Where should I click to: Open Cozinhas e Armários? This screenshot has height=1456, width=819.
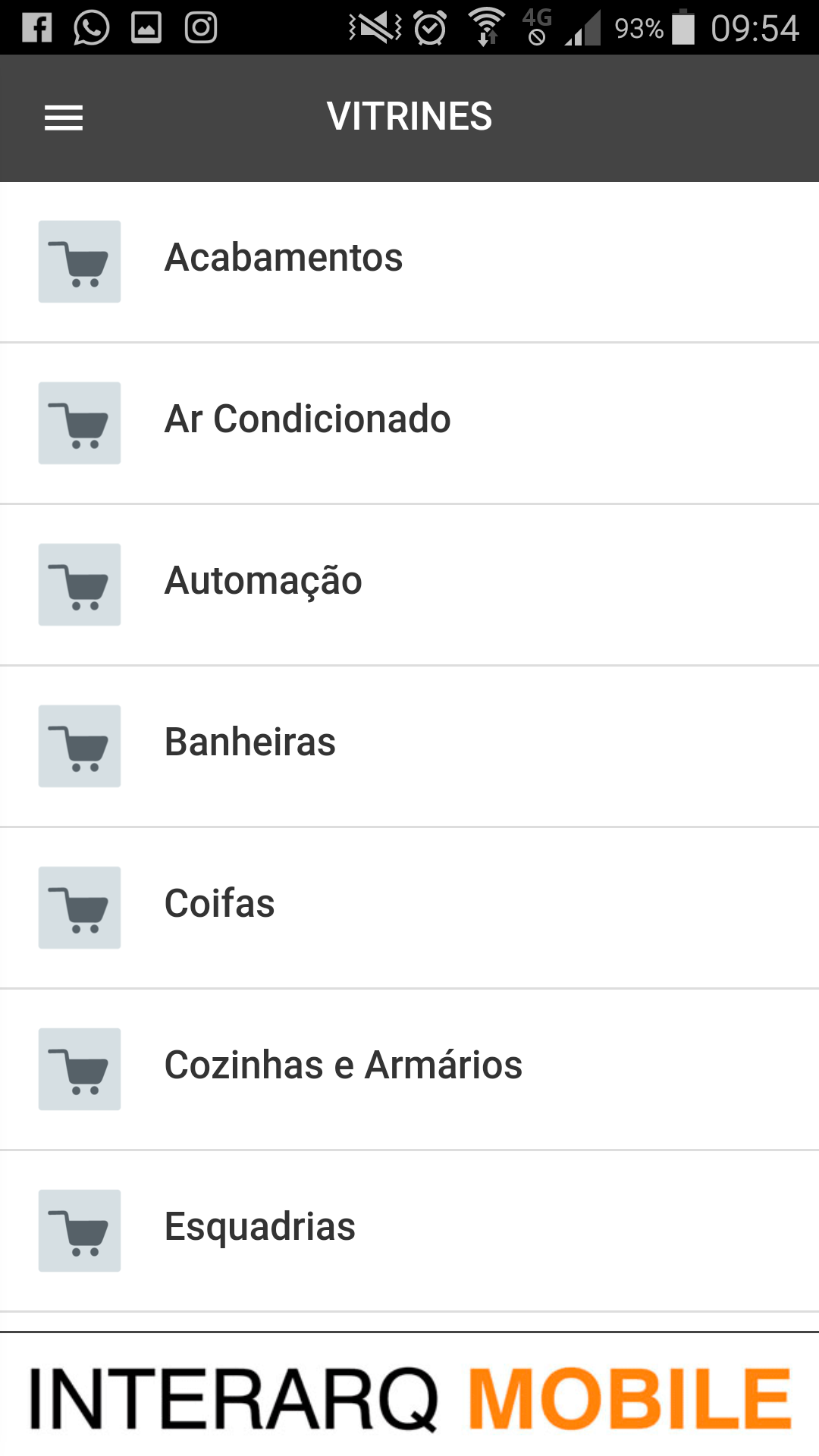click(409, 1069)
